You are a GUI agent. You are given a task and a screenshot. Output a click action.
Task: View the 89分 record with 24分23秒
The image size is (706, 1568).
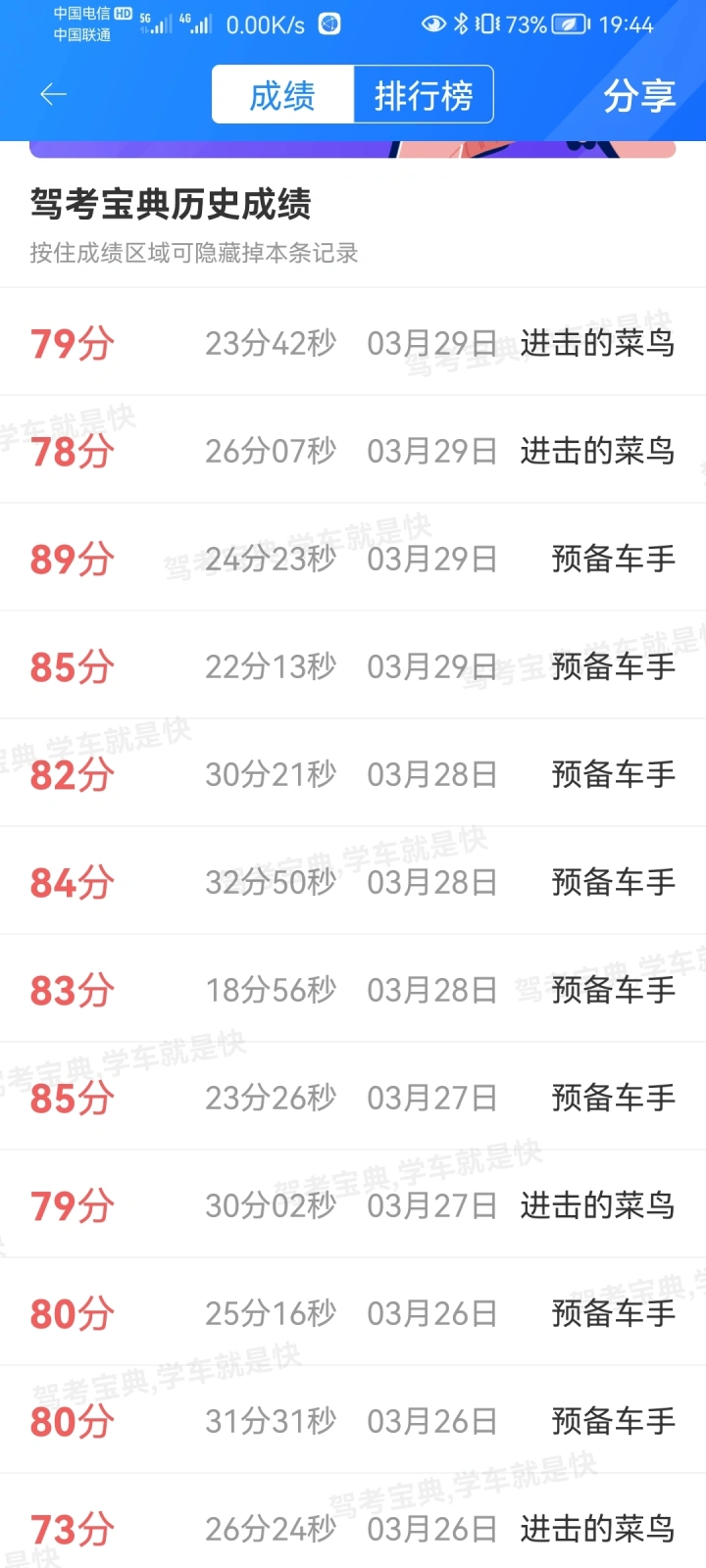(353, 559)
